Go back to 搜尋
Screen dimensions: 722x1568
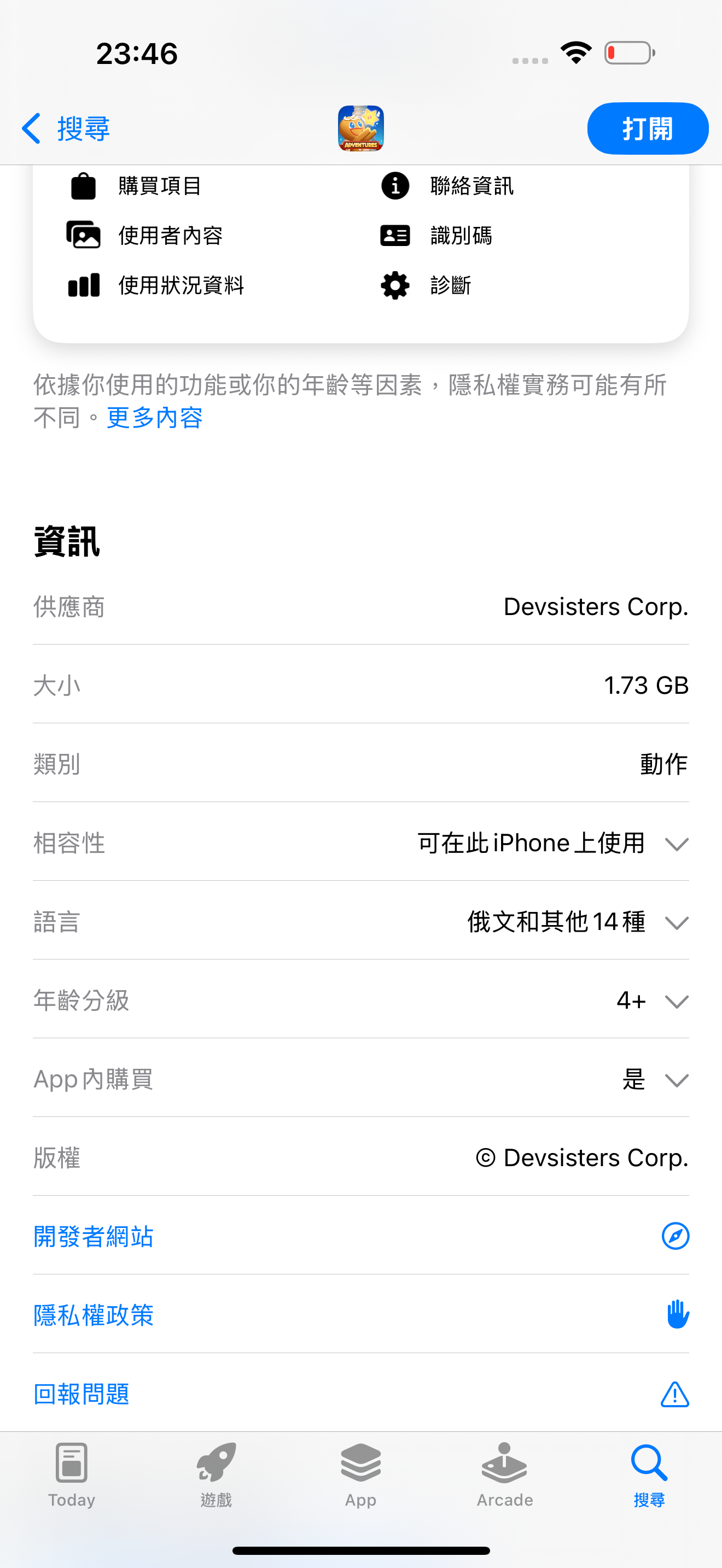point(66,128)
